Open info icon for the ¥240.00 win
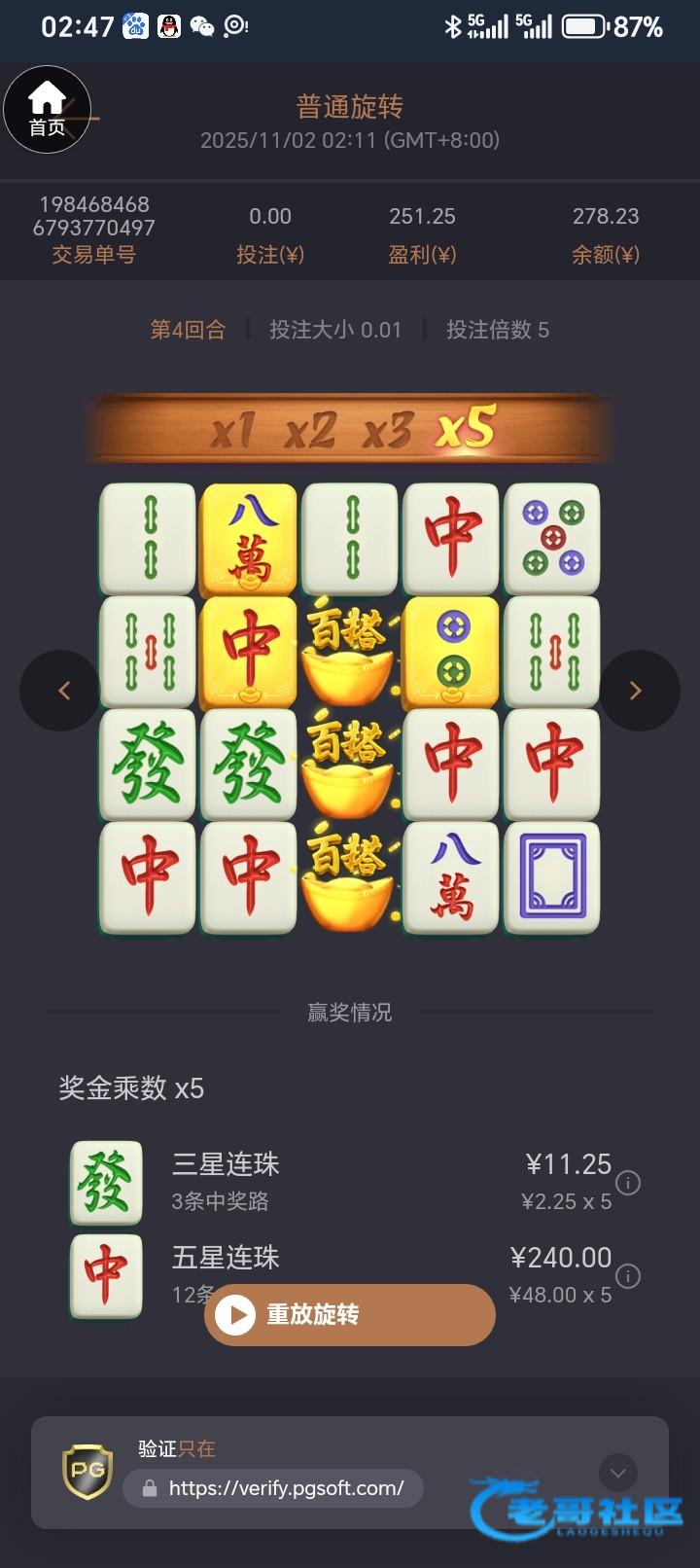 (x=629, y=1276)
